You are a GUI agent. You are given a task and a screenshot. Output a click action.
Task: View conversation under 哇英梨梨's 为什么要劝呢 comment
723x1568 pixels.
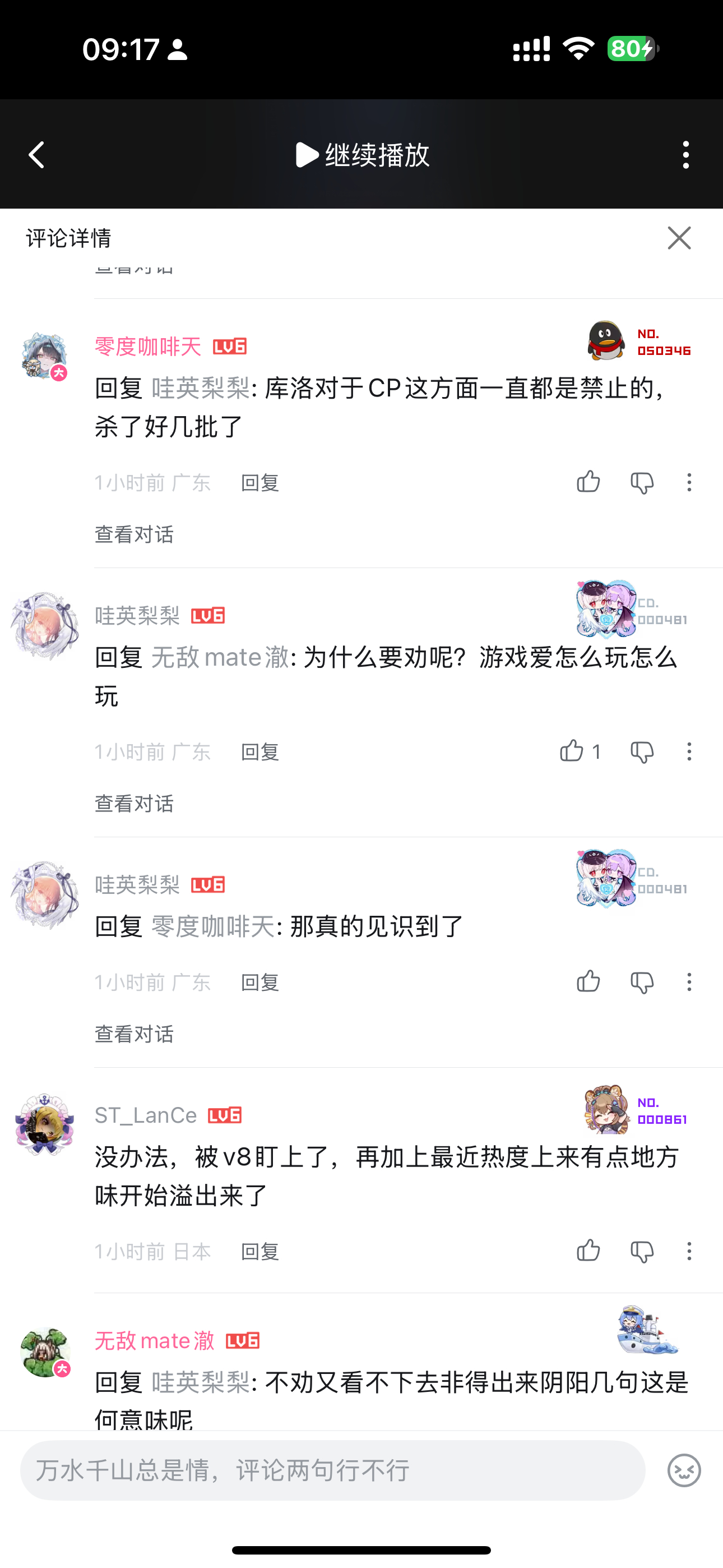click(x=134, y=804)
